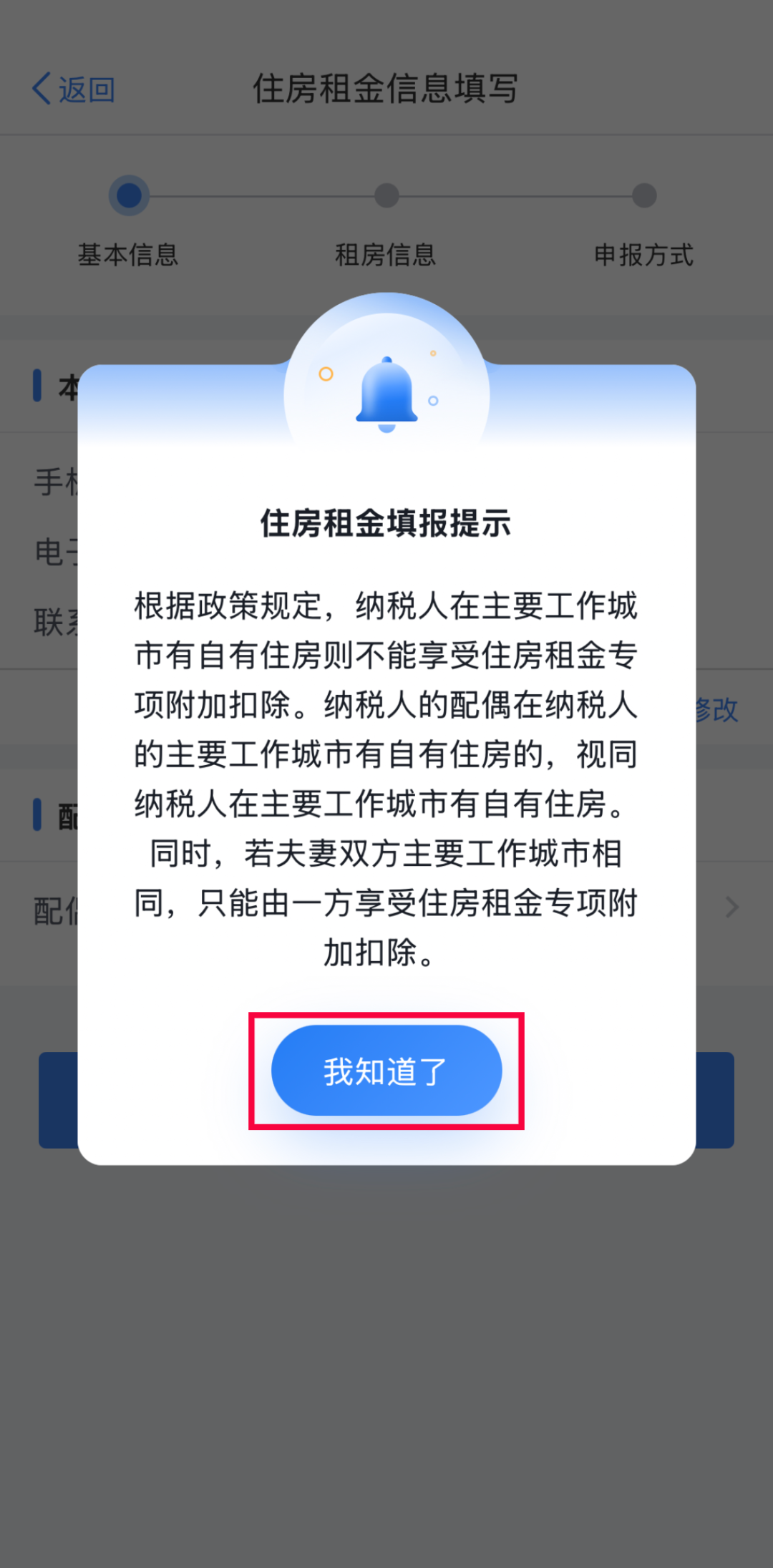Dismiss the tip with 我知道了 button

coord(386,1071)
